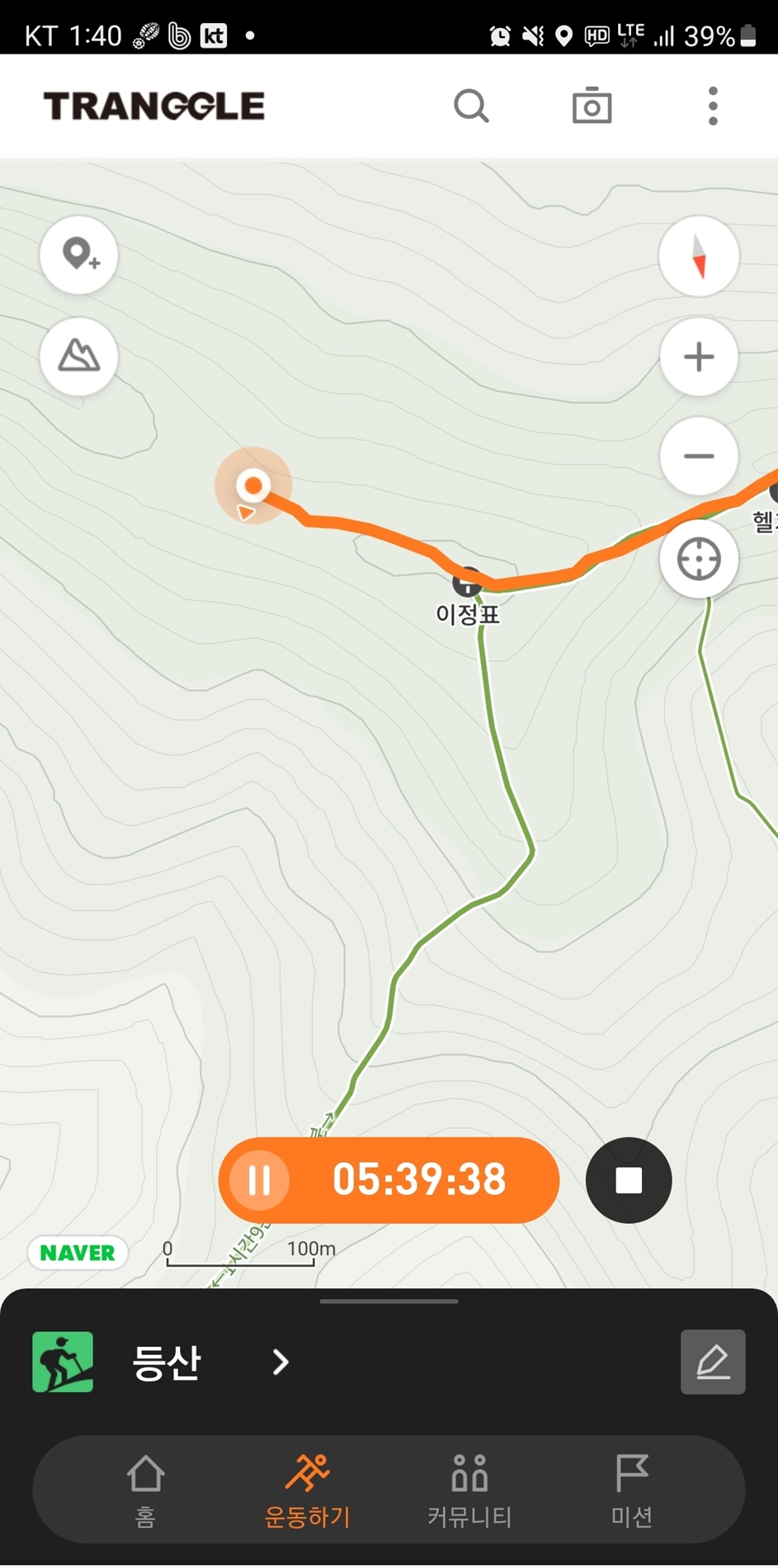Open the camera to take a photo
The image size is (778, 1568).
[592, 106]
